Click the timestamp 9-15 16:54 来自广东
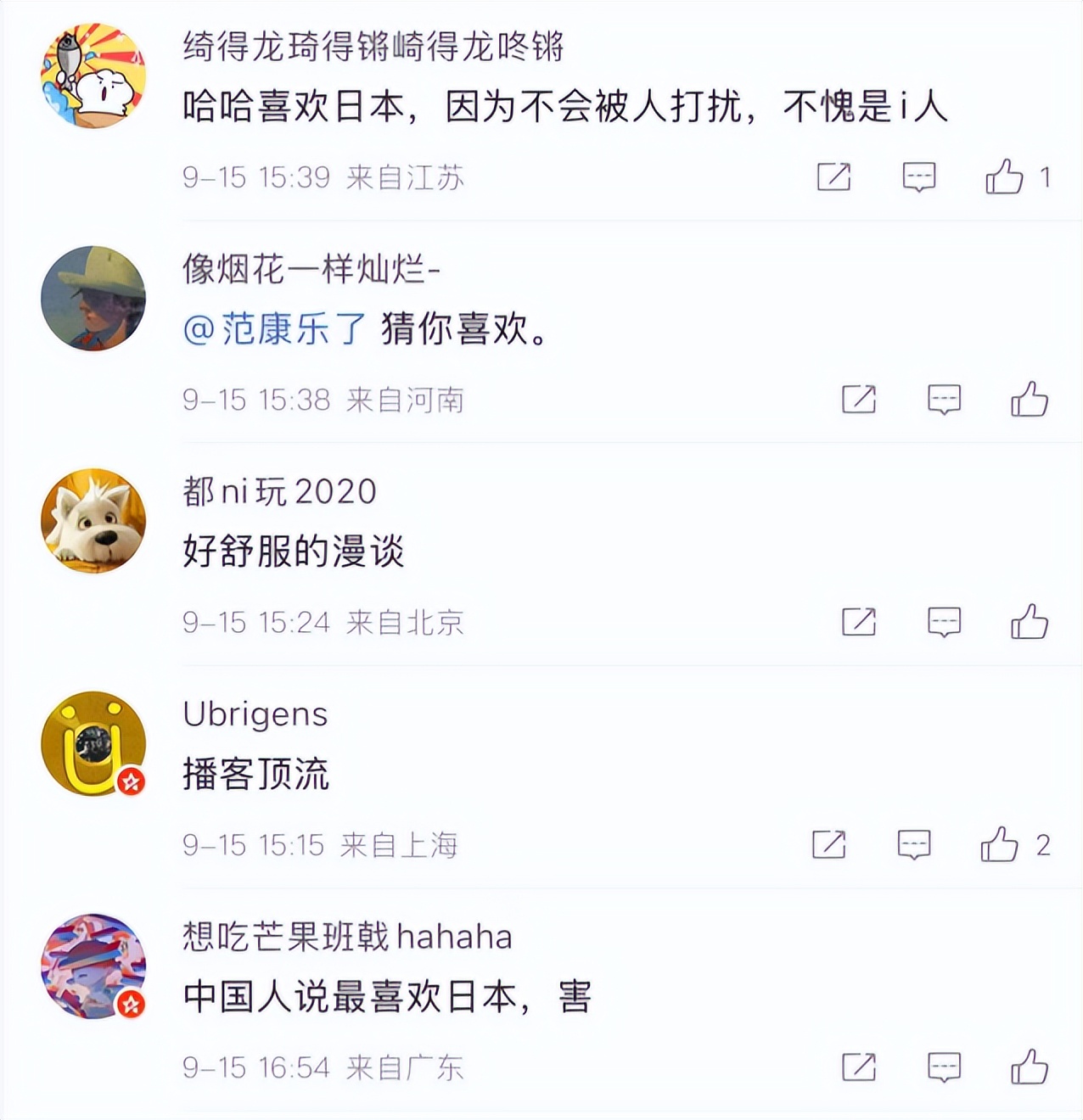 coord(321,1068)
